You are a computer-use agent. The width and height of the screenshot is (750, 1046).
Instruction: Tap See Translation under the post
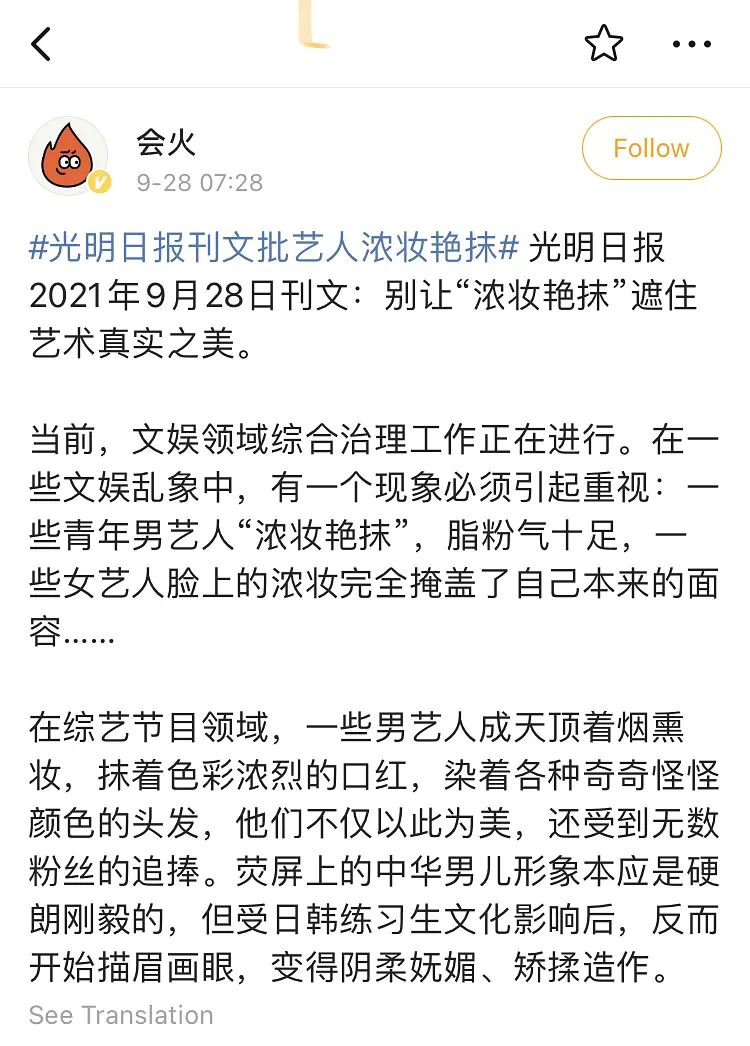pos(121,1015)
